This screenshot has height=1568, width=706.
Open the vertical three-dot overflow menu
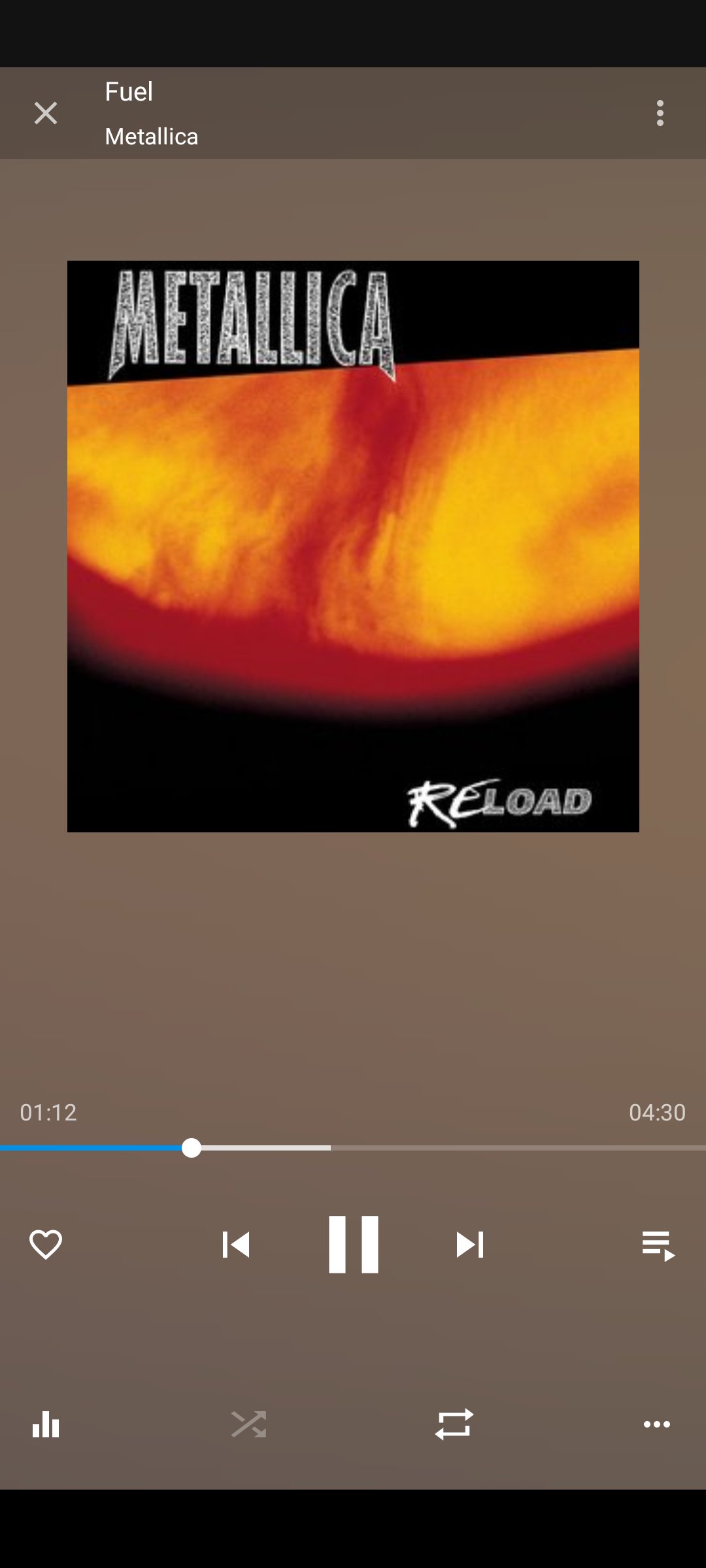click(660, 113)
